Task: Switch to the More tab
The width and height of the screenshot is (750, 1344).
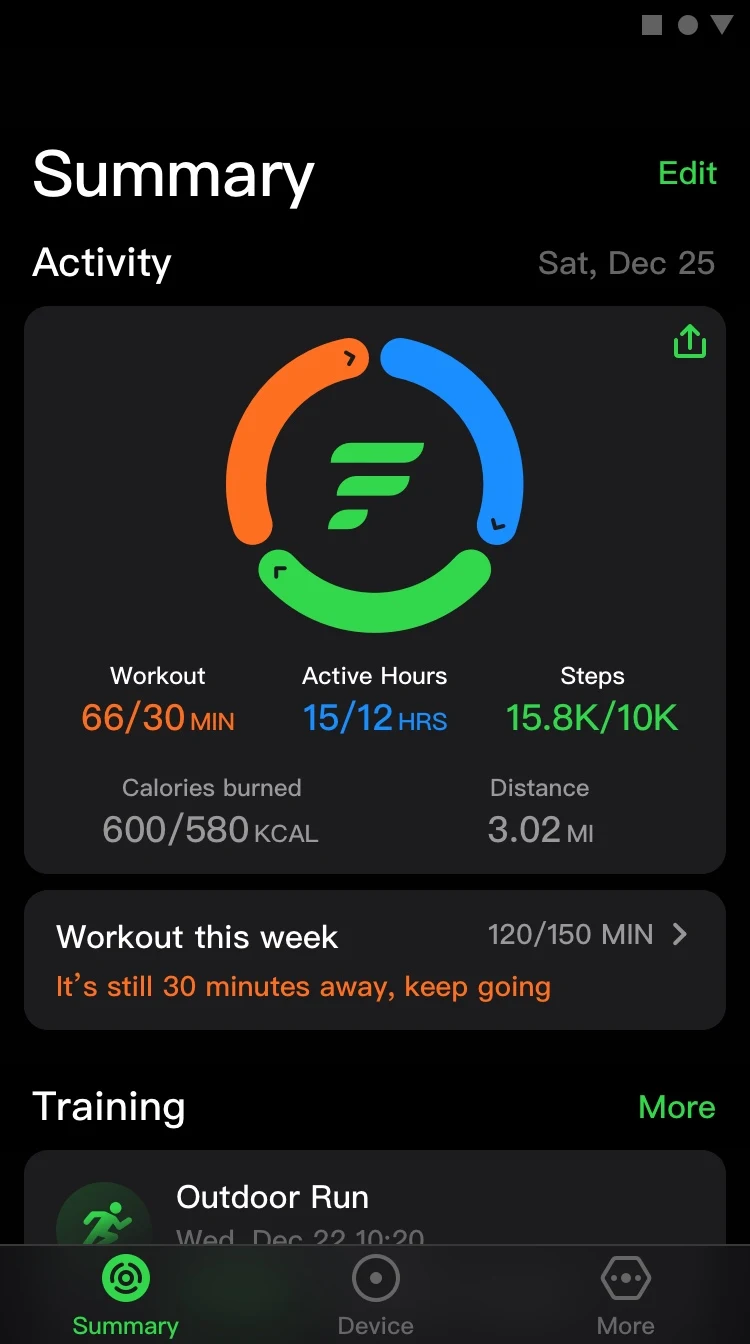Action: tap(626, 1297)
